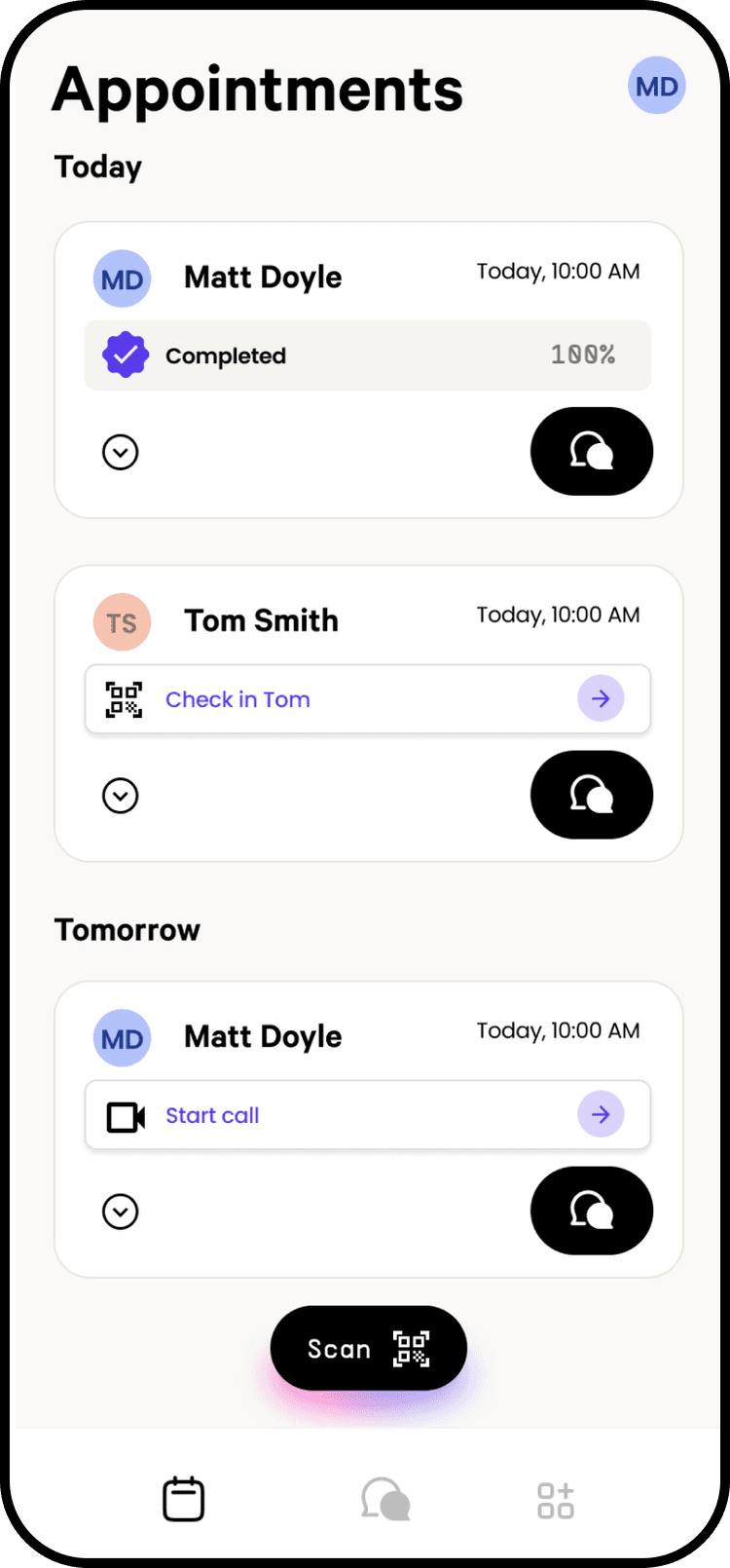The height and width of the screenshot is (1568, 730).
Task: Start call with Matt Doyle tomorrow
Action: pos(367,1115)
